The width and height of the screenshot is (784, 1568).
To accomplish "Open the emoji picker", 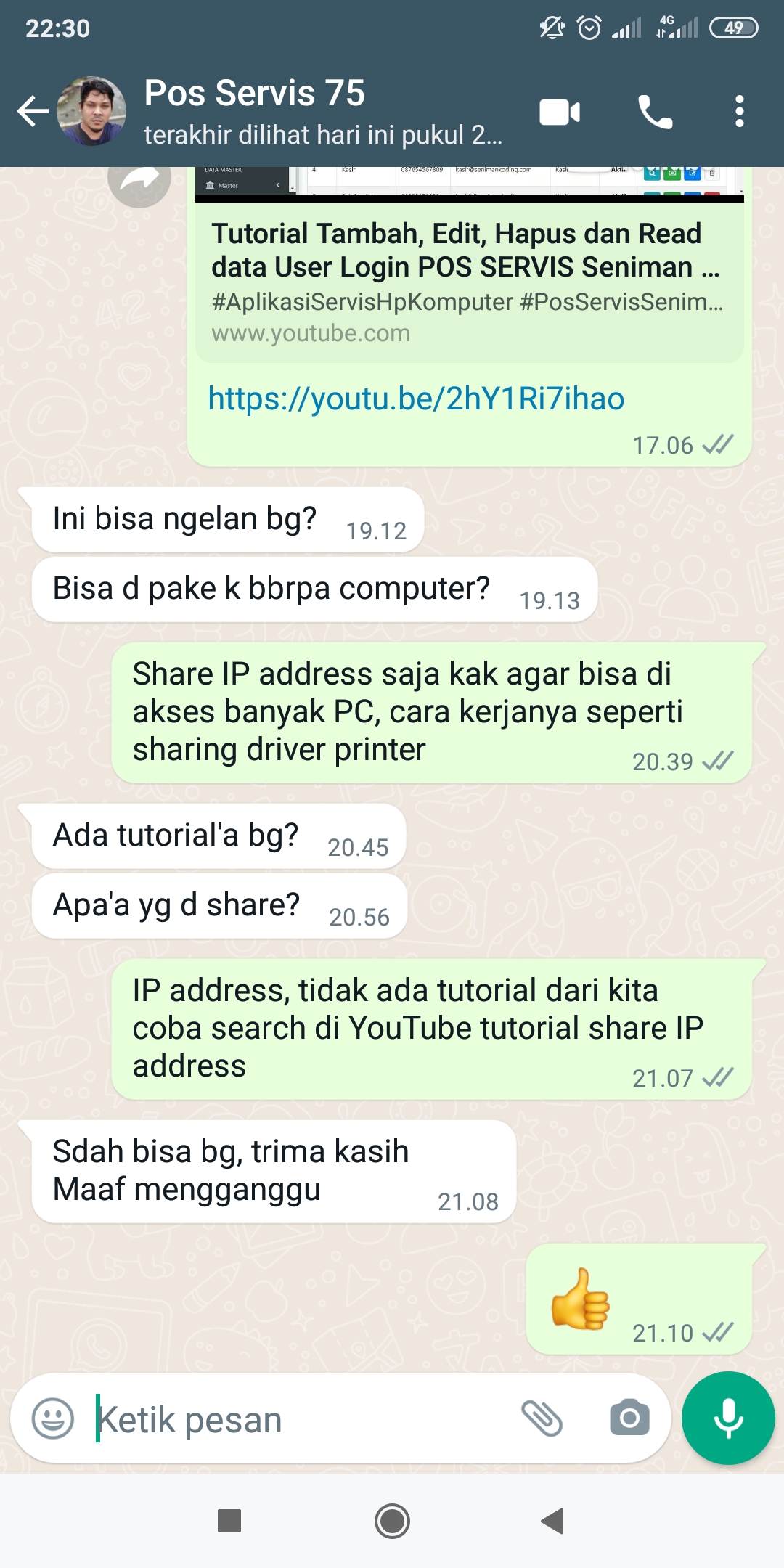I will coord(53,1418).
